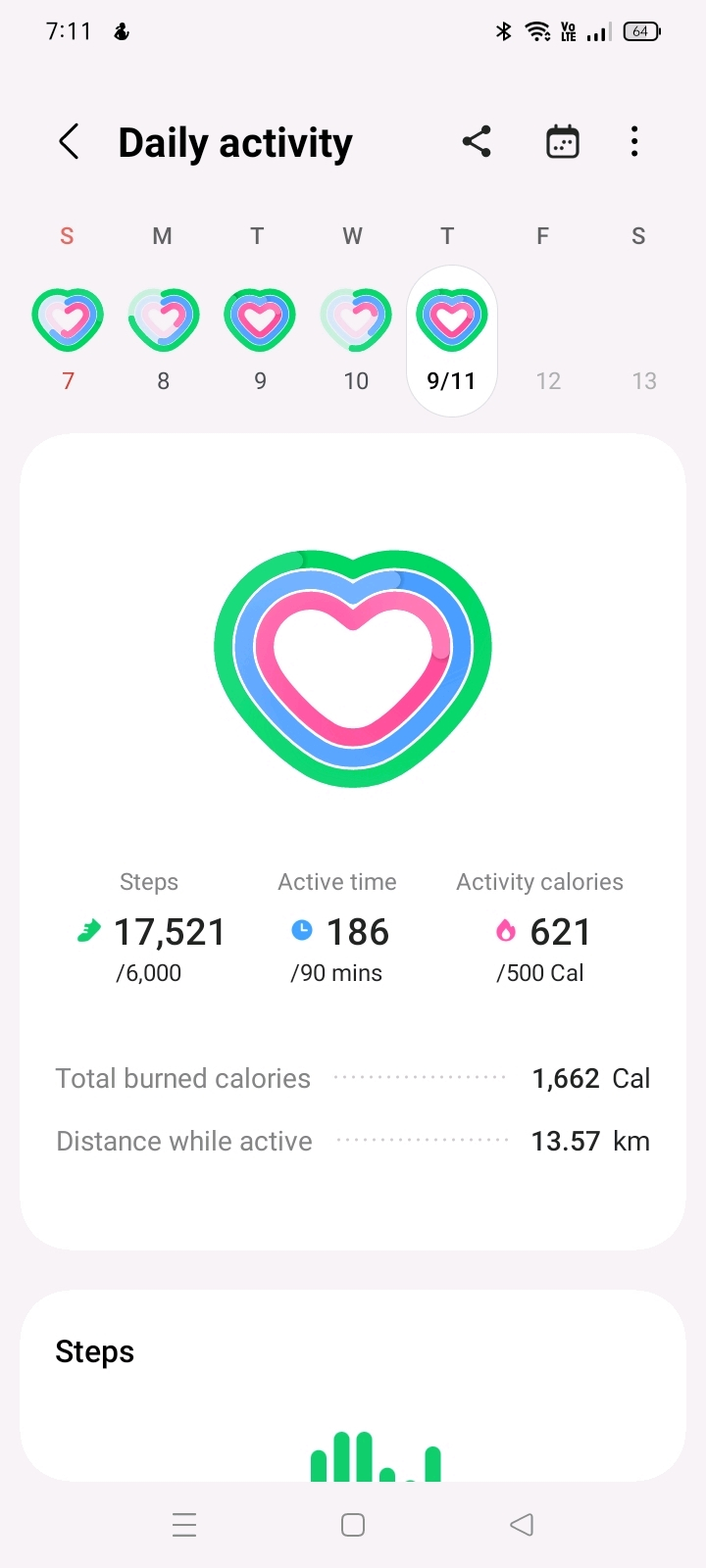Select Sunday the 7th
Viewport: 706px width, 1568px height.
[68, 338]
